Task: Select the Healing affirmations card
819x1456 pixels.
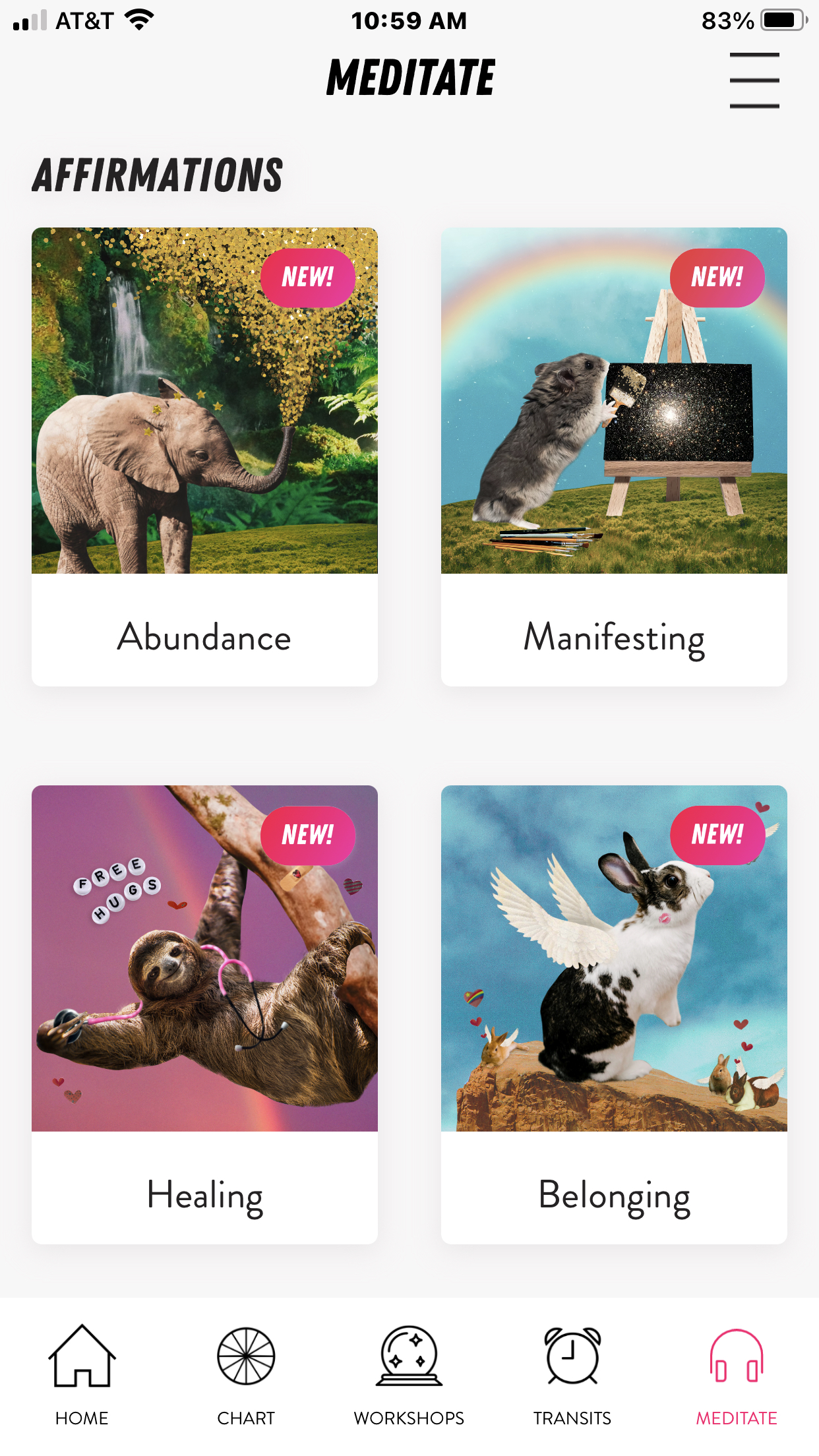Action: point(204,1015)
